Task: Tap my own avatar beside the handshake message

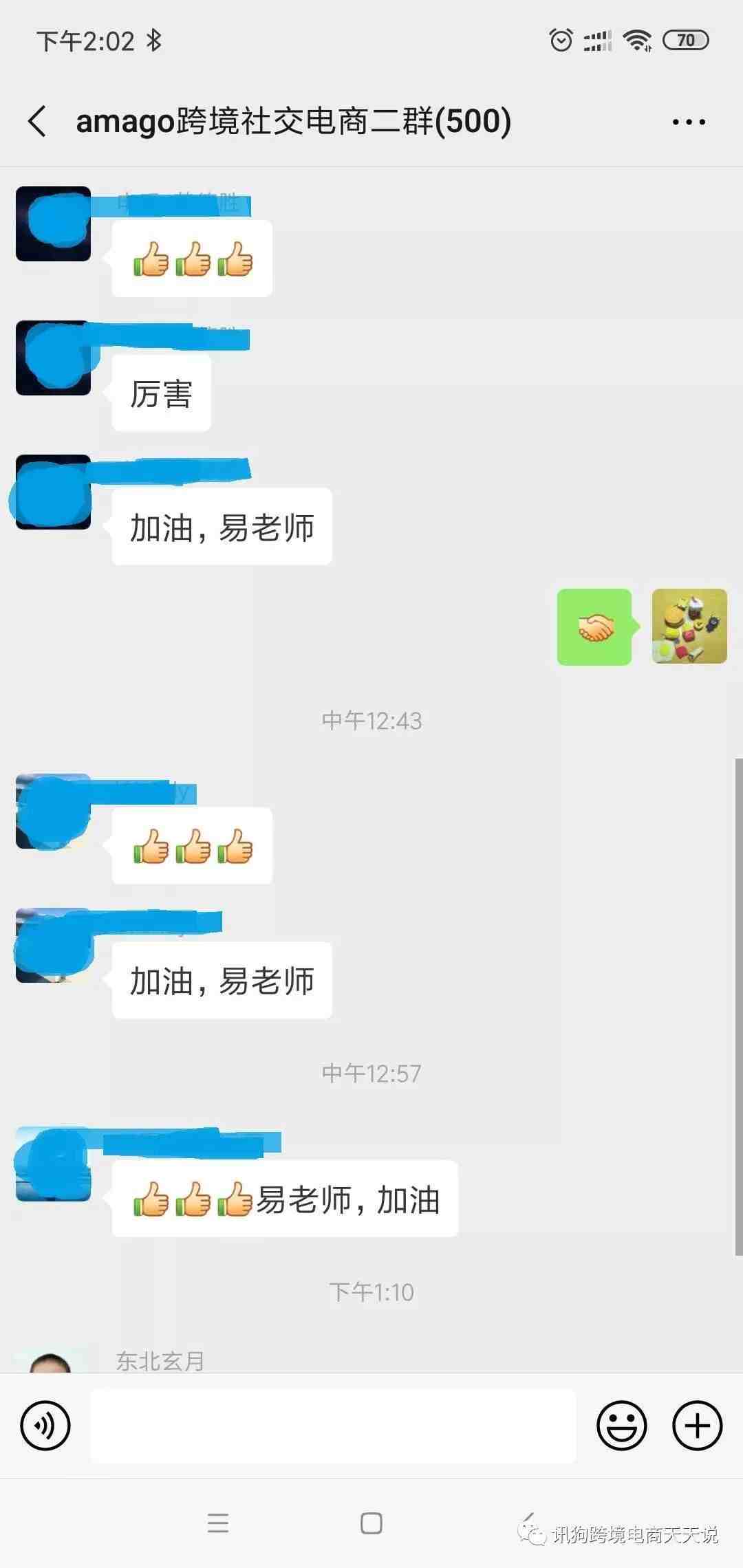Action: [x=689, y=627]
